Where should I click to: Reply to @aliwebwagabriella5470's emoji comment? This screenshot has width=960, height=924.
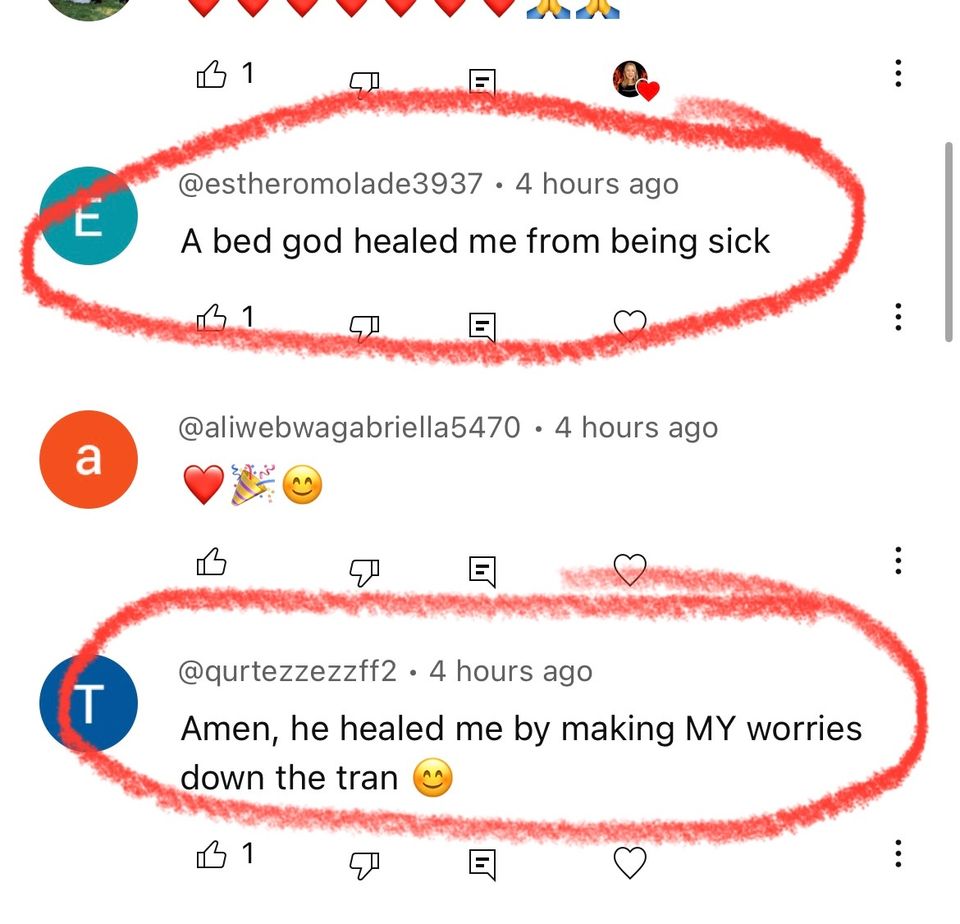(482, 571)
